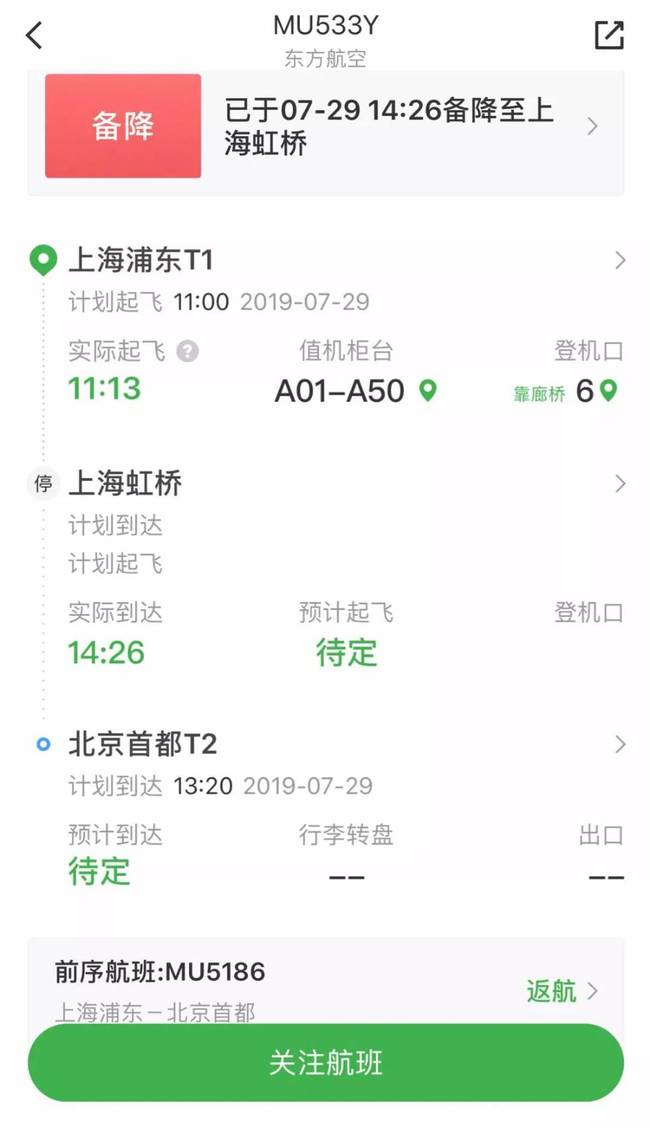Open the 备降 diversion notice details
Screen dimensions: 650x1128
[x=325, y=127]
